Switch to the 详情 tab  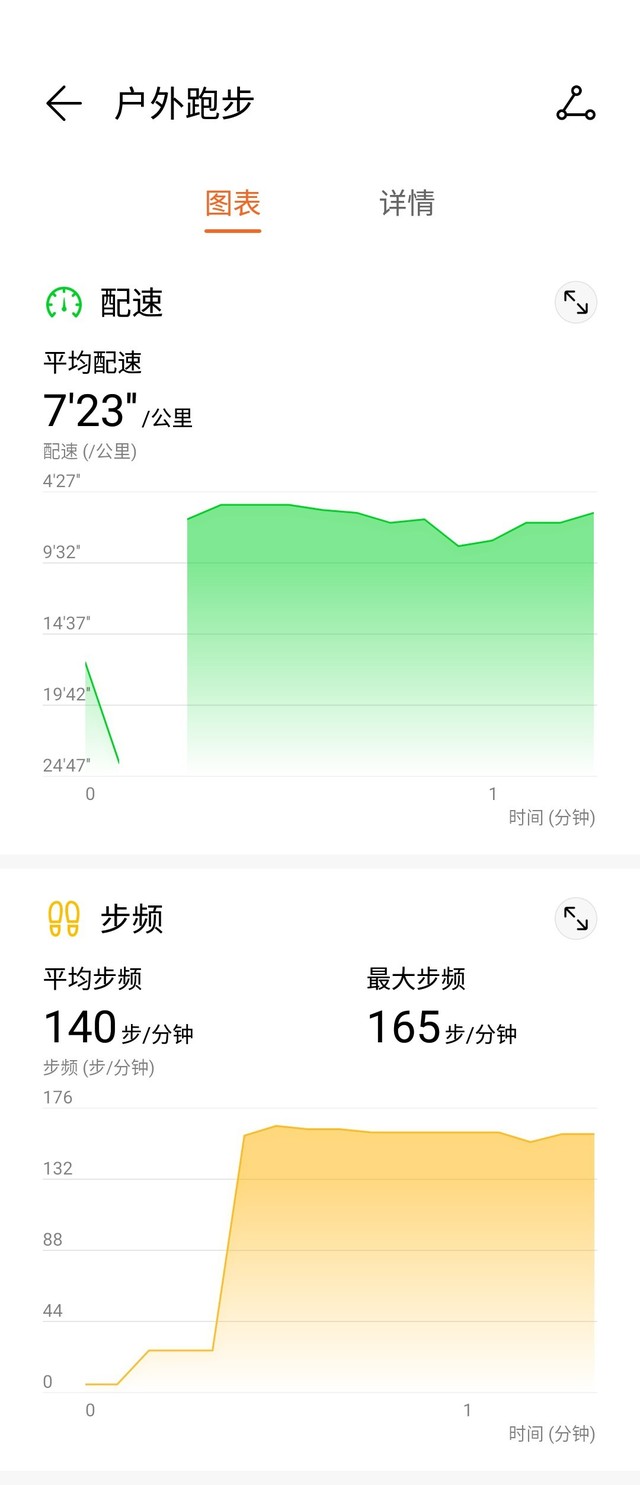pyautogui.click(x=407, y=203)
